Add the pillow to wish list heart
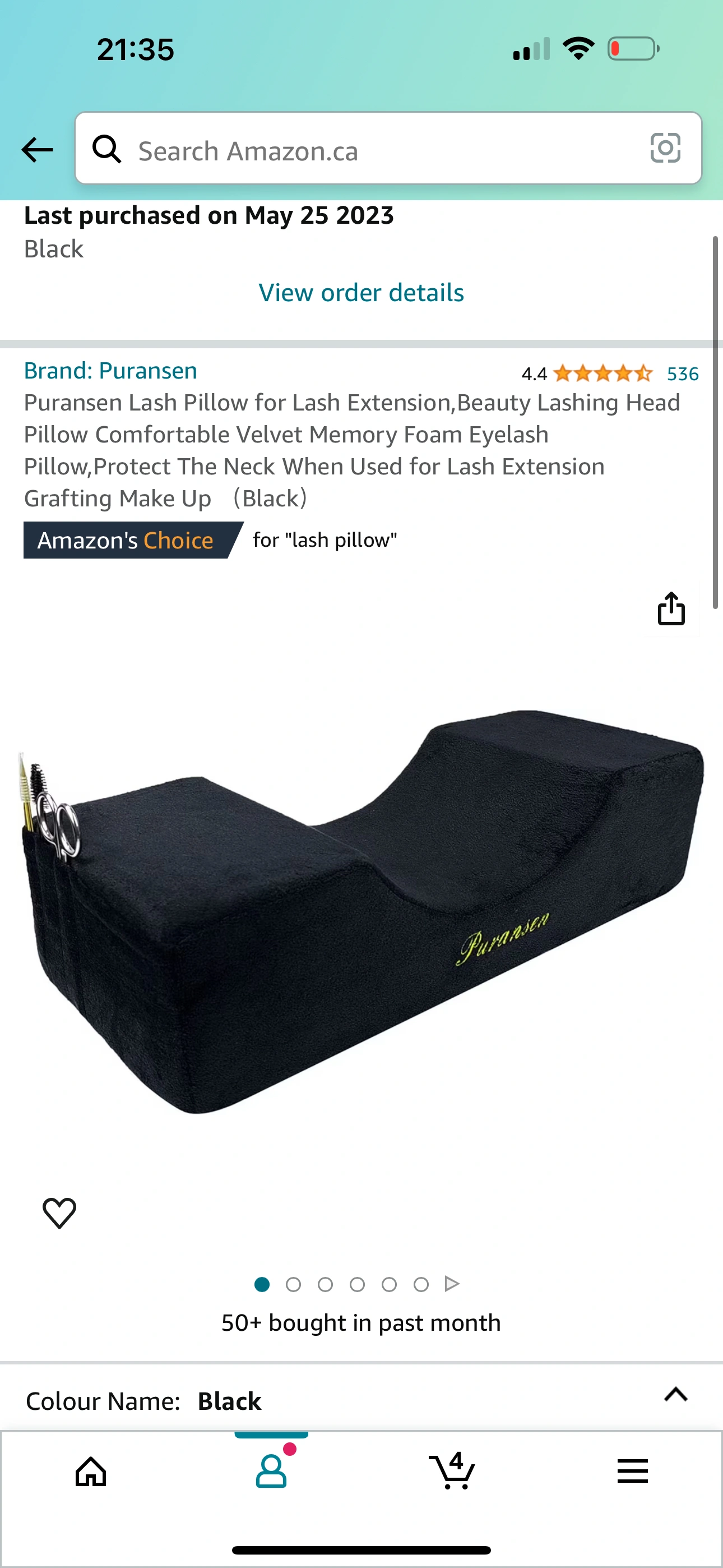This screenshot has width=723, height=1568. tap(59, 1212)
